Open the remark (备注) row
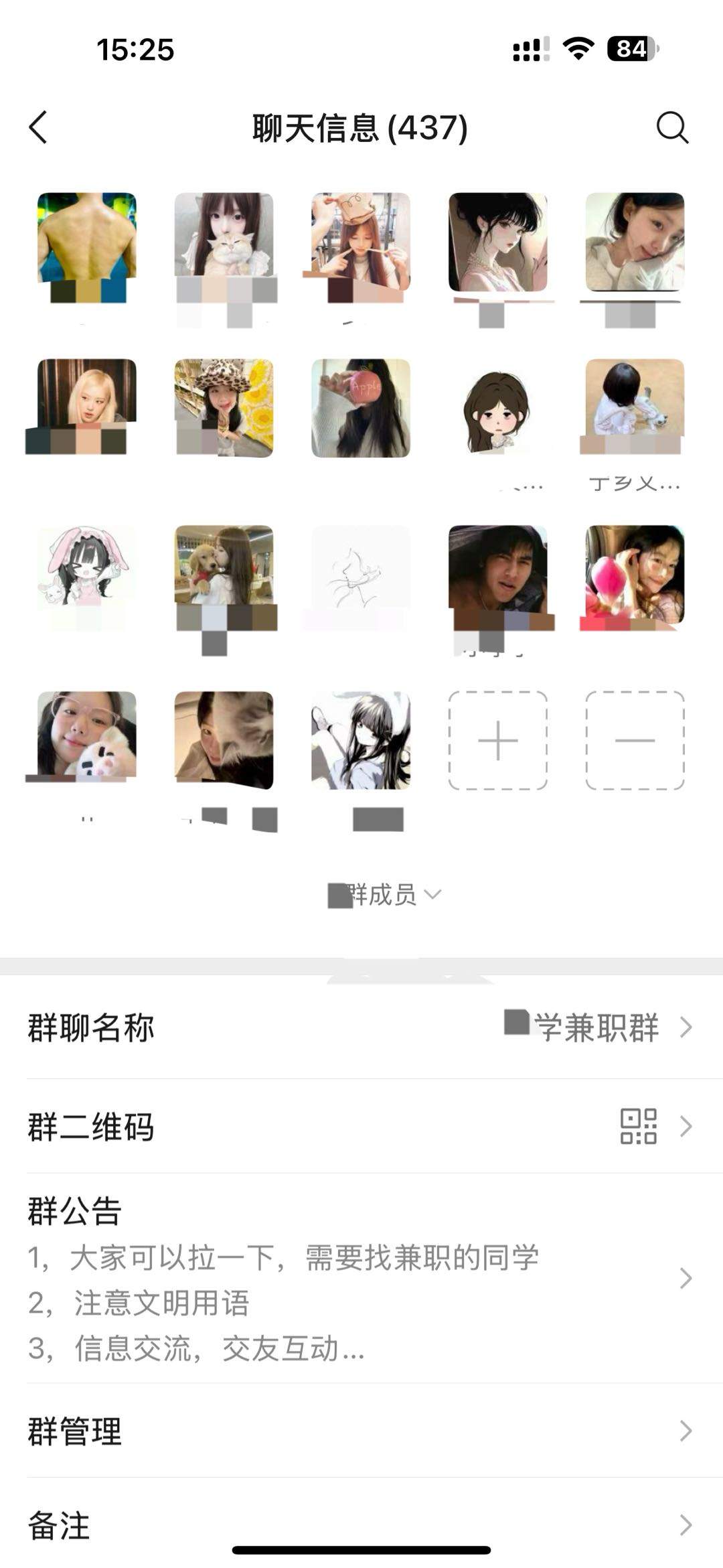 [361, 1526]
